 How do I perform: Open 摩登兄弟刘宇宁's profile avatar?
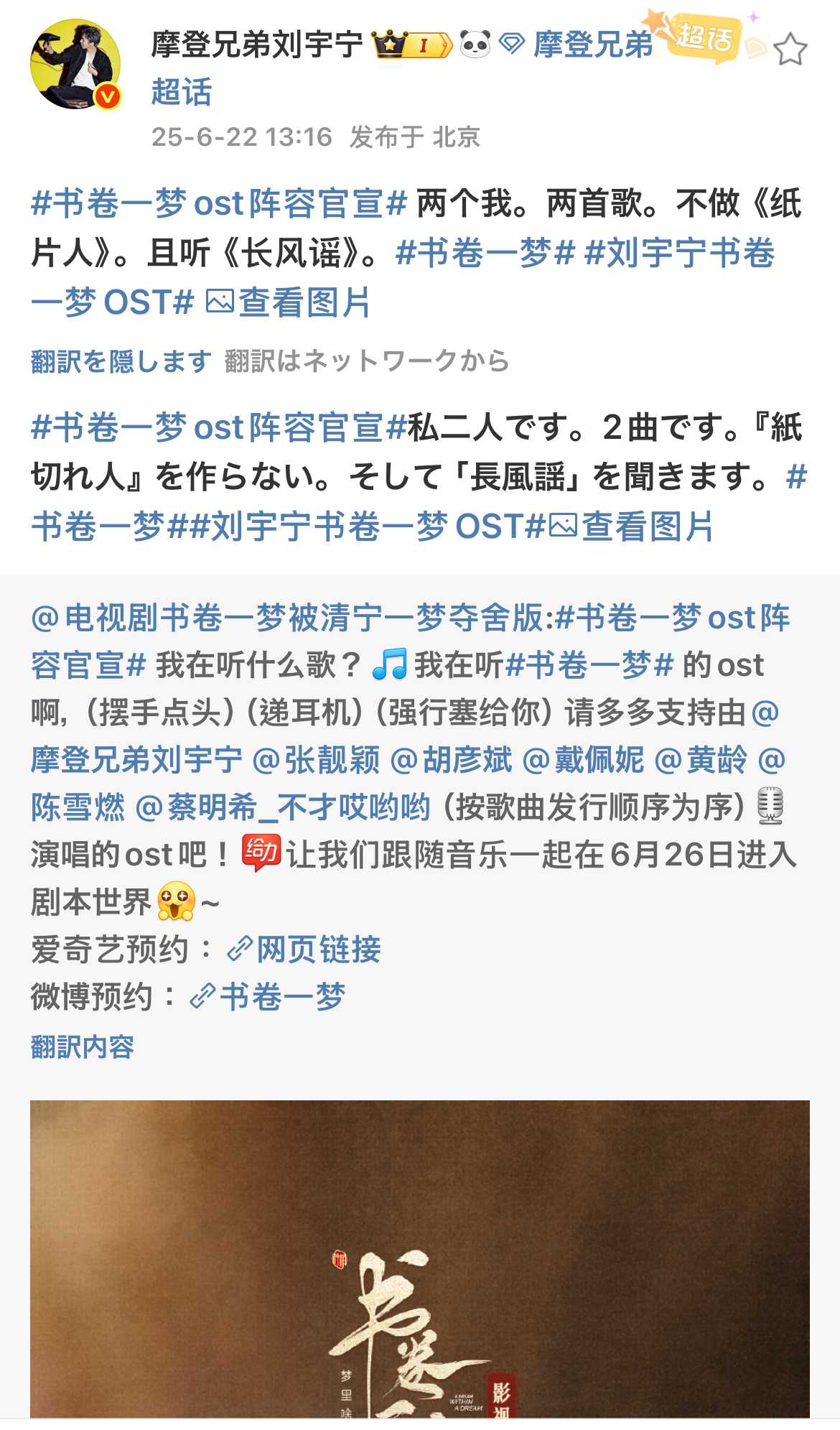[x=75, y=65]
